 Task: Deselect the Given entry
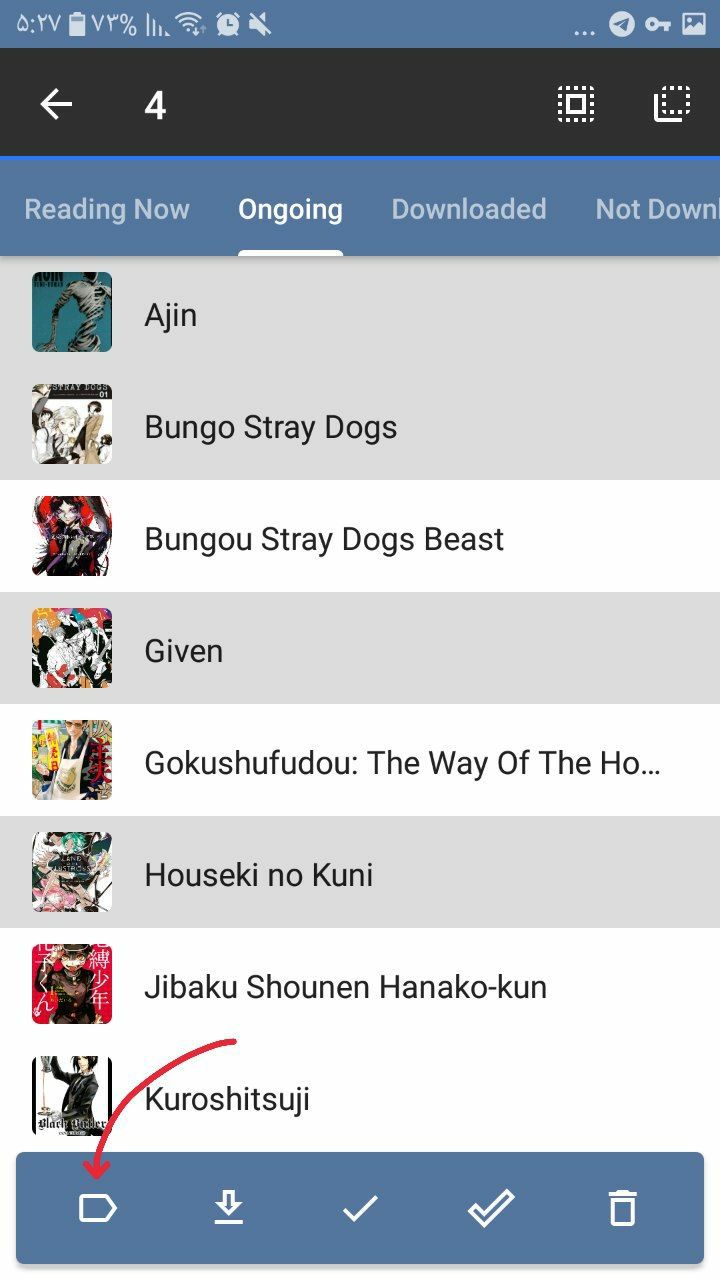tap(360, 651)
